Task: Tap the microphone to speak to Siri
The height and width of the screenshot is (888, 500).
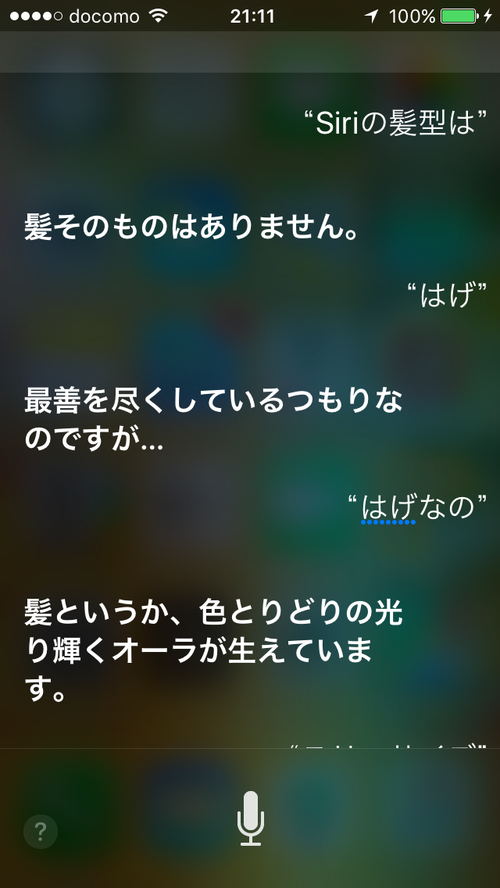Action: [x=250, y=818]
